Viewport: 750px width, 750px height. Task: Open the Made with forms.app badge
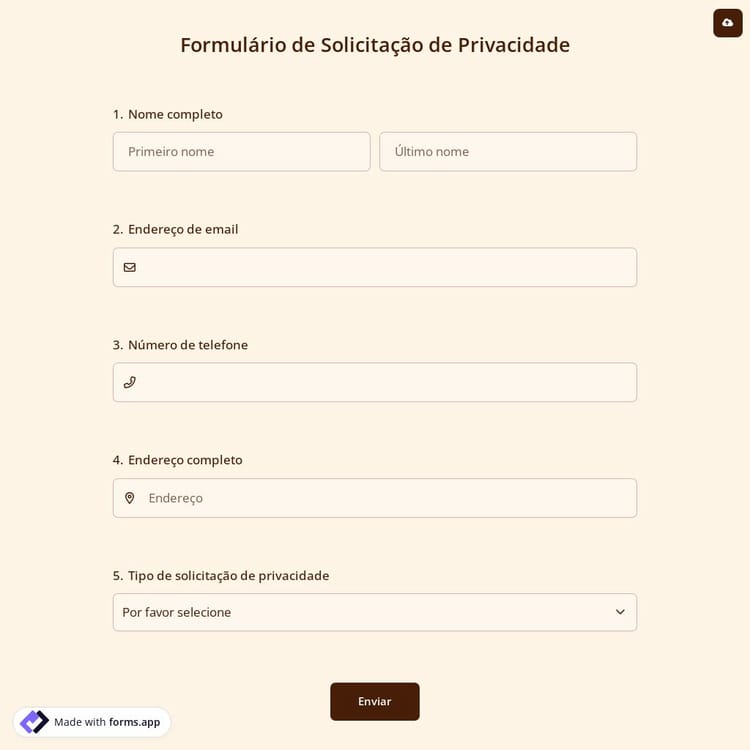pos(92,722)
